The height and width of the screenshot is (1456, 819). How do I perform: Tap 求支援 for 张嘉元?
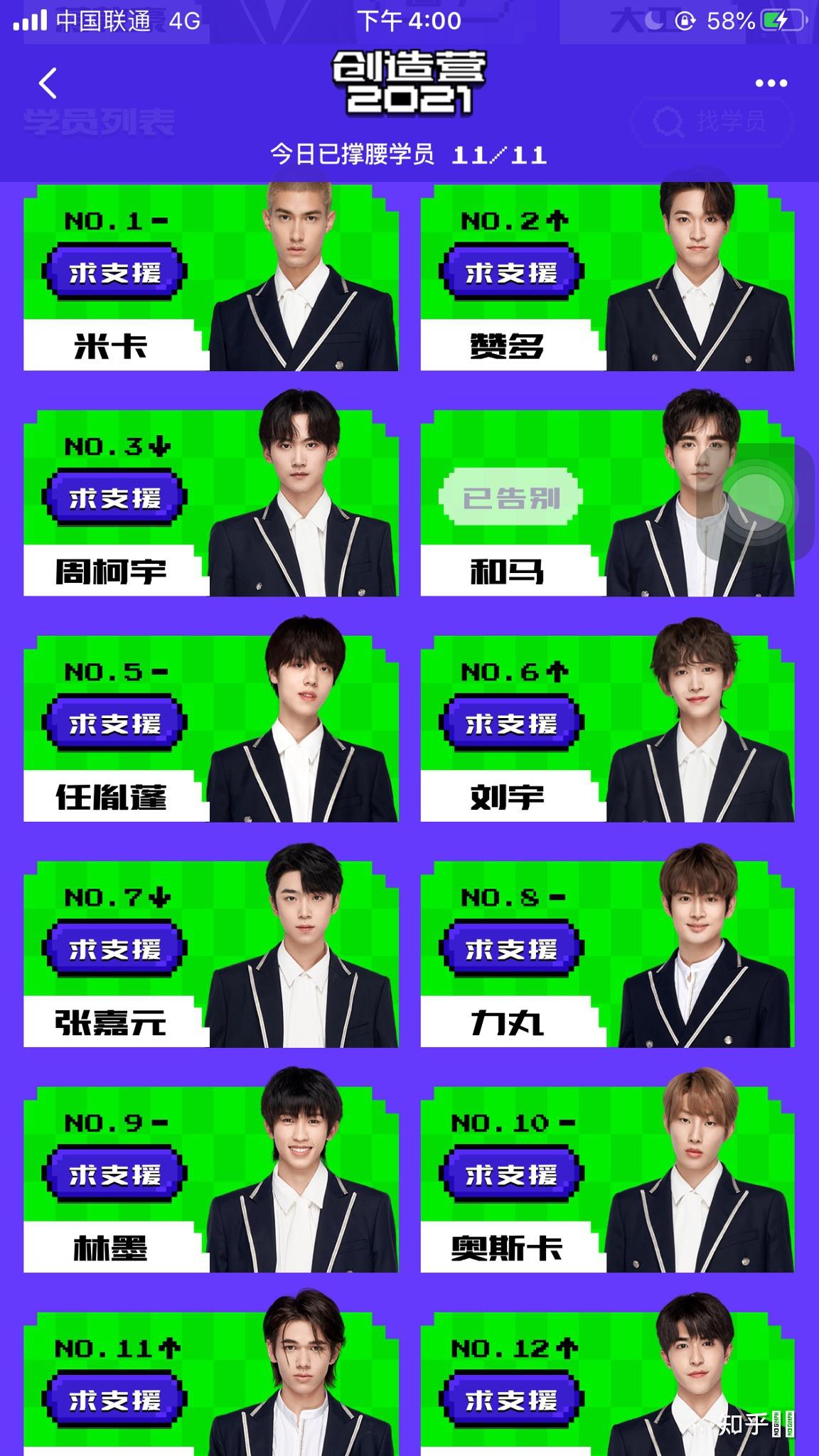[x=114, y=949]
